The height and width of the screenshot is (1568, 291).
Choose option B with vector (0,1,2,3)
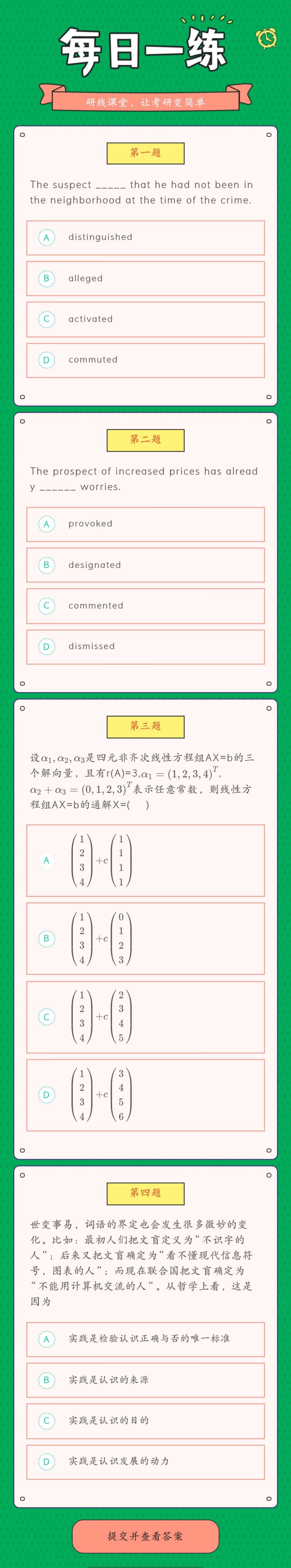[x=145, y=938]
